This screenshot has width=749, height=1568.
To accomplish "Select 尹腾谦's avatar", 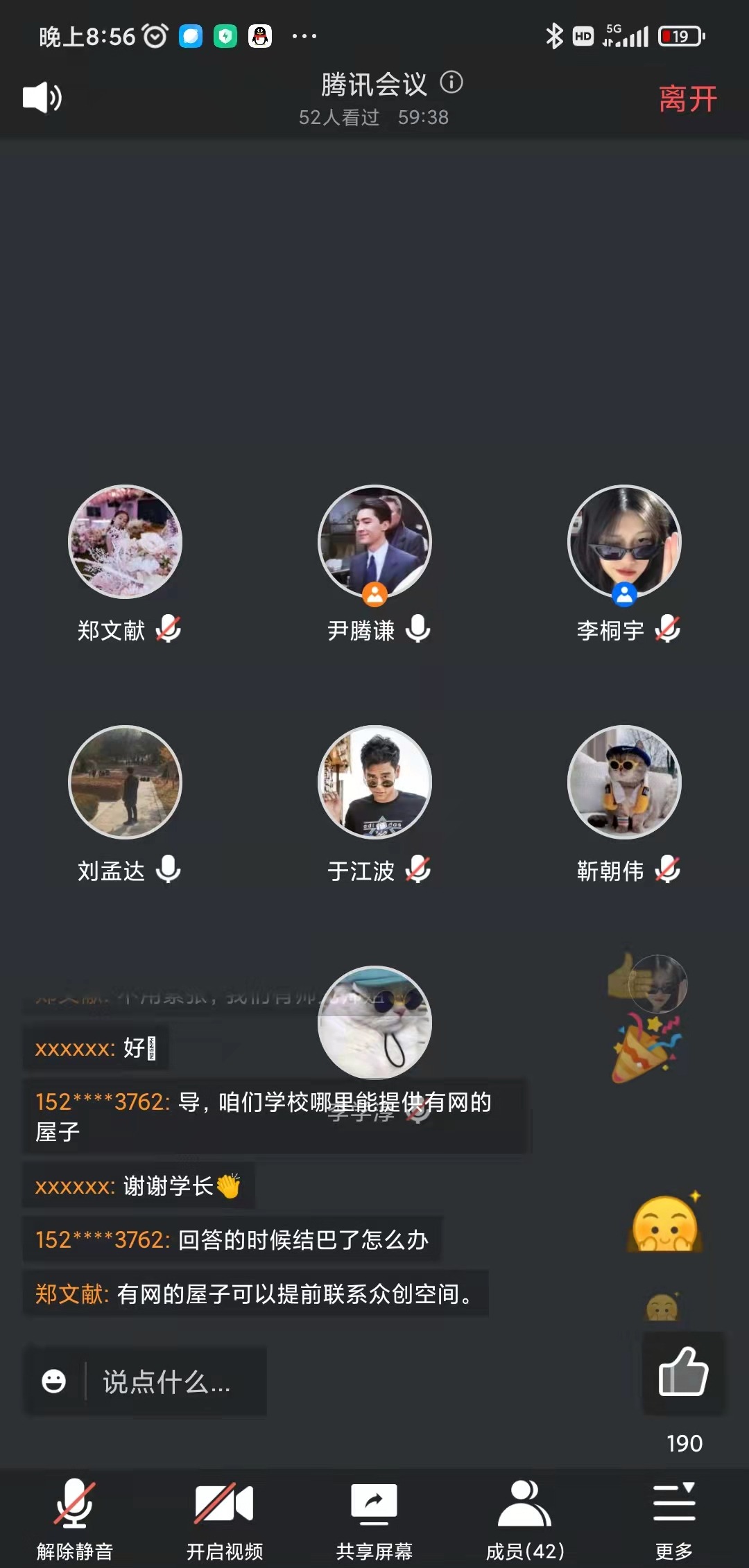I will tap(374, 541).
